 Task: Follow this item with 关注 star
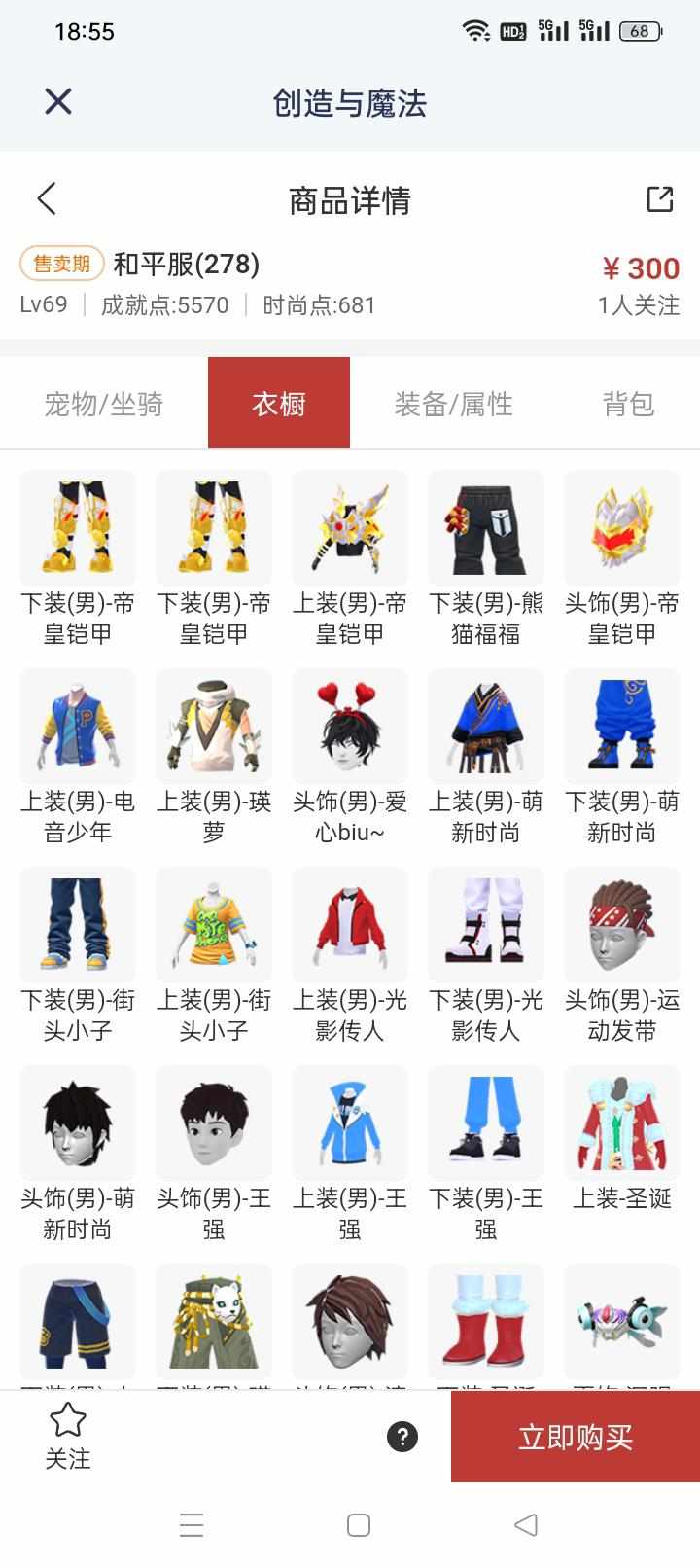pyautogui.click(x=68, y=1436)
